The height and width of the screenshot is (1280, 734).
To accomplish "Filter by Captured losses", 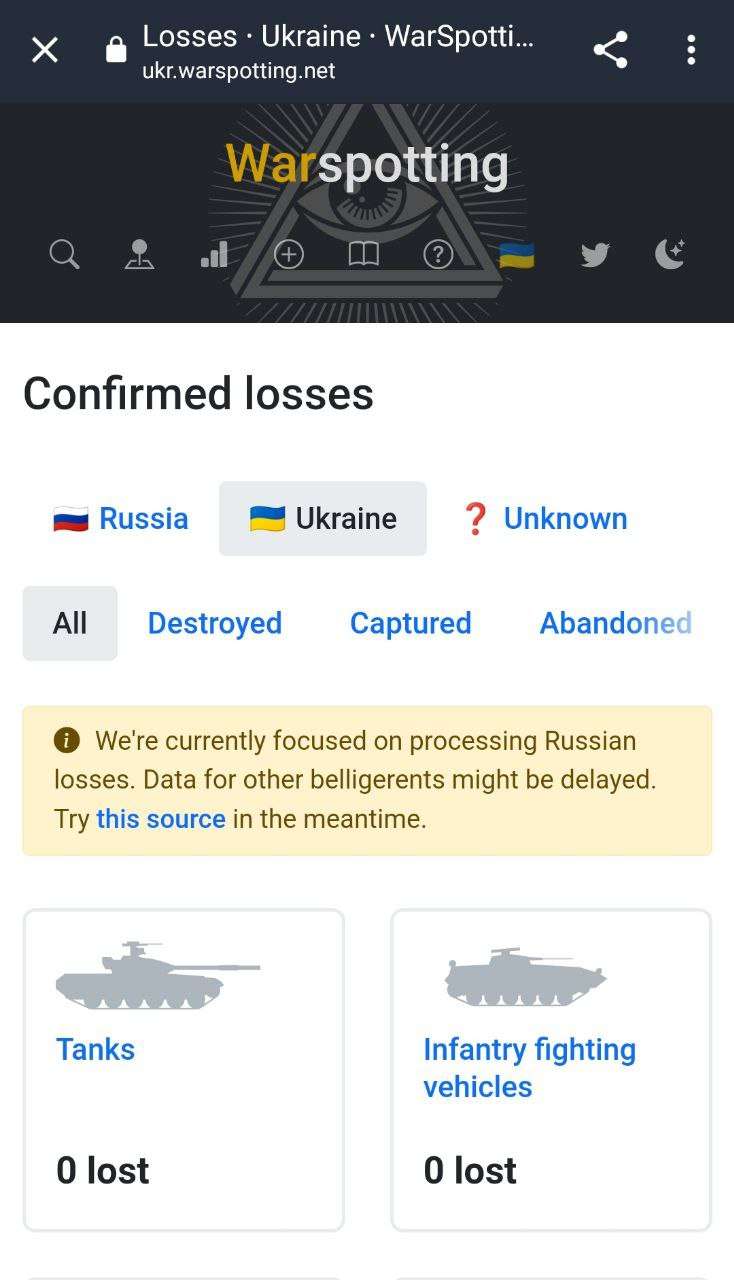I will (410, 623).
